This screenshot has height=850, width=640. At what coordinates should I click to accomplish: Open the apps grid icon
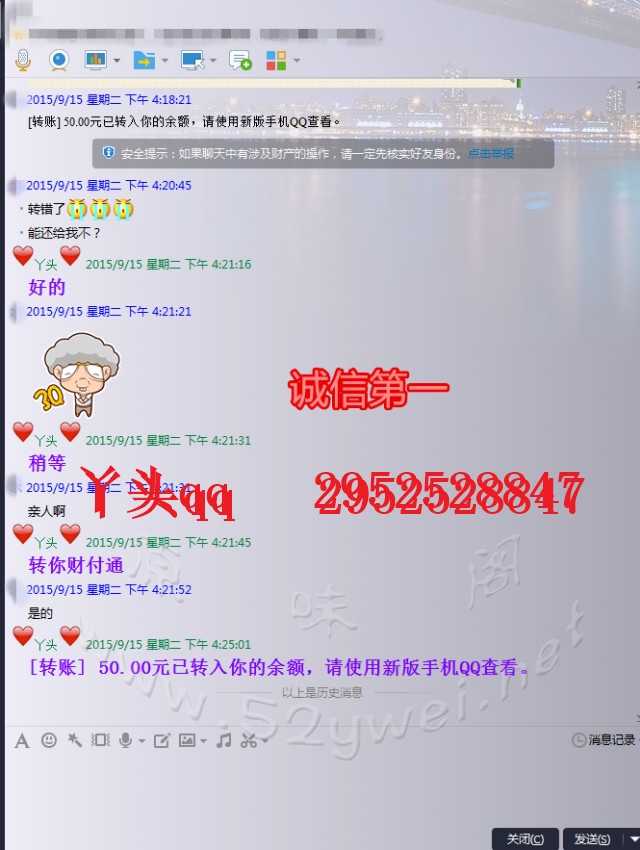click(276, 60)
